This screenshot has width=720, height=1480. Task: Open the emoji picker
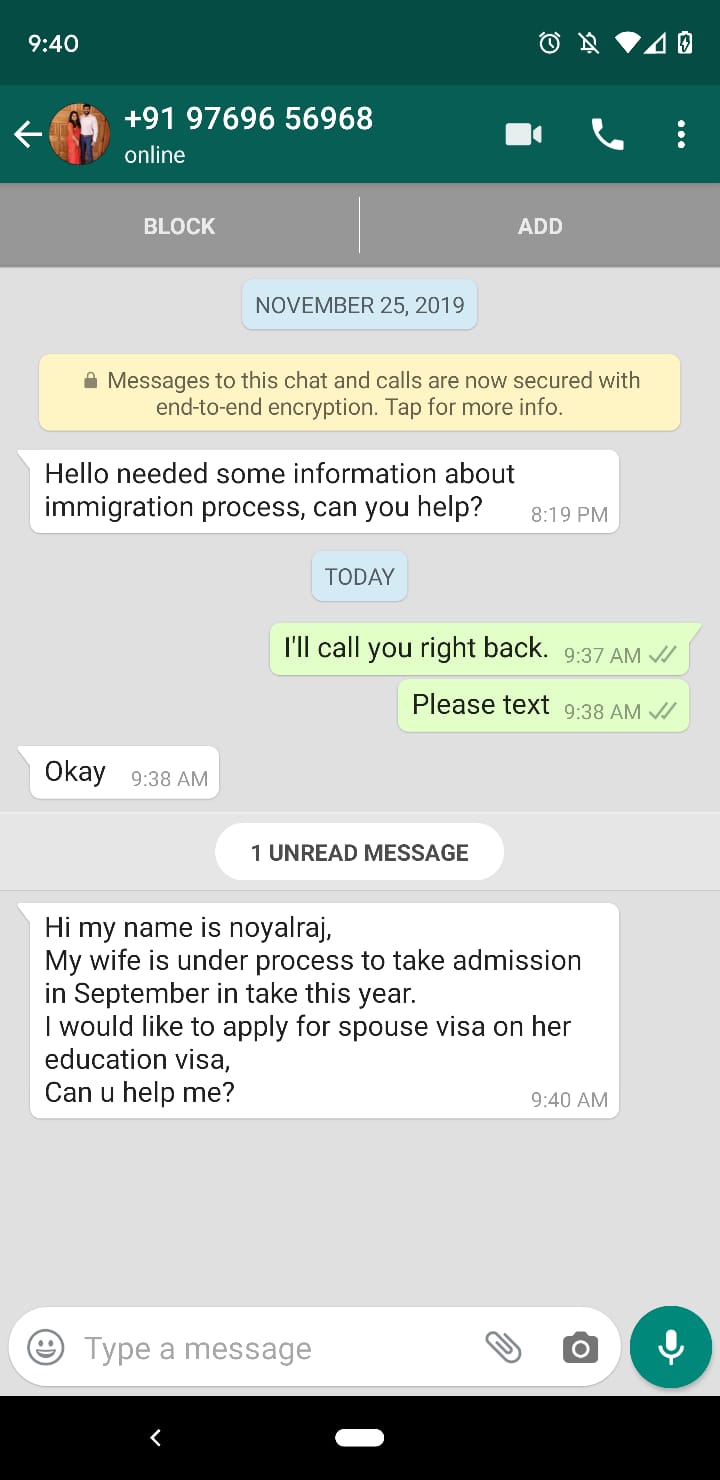45,1347
